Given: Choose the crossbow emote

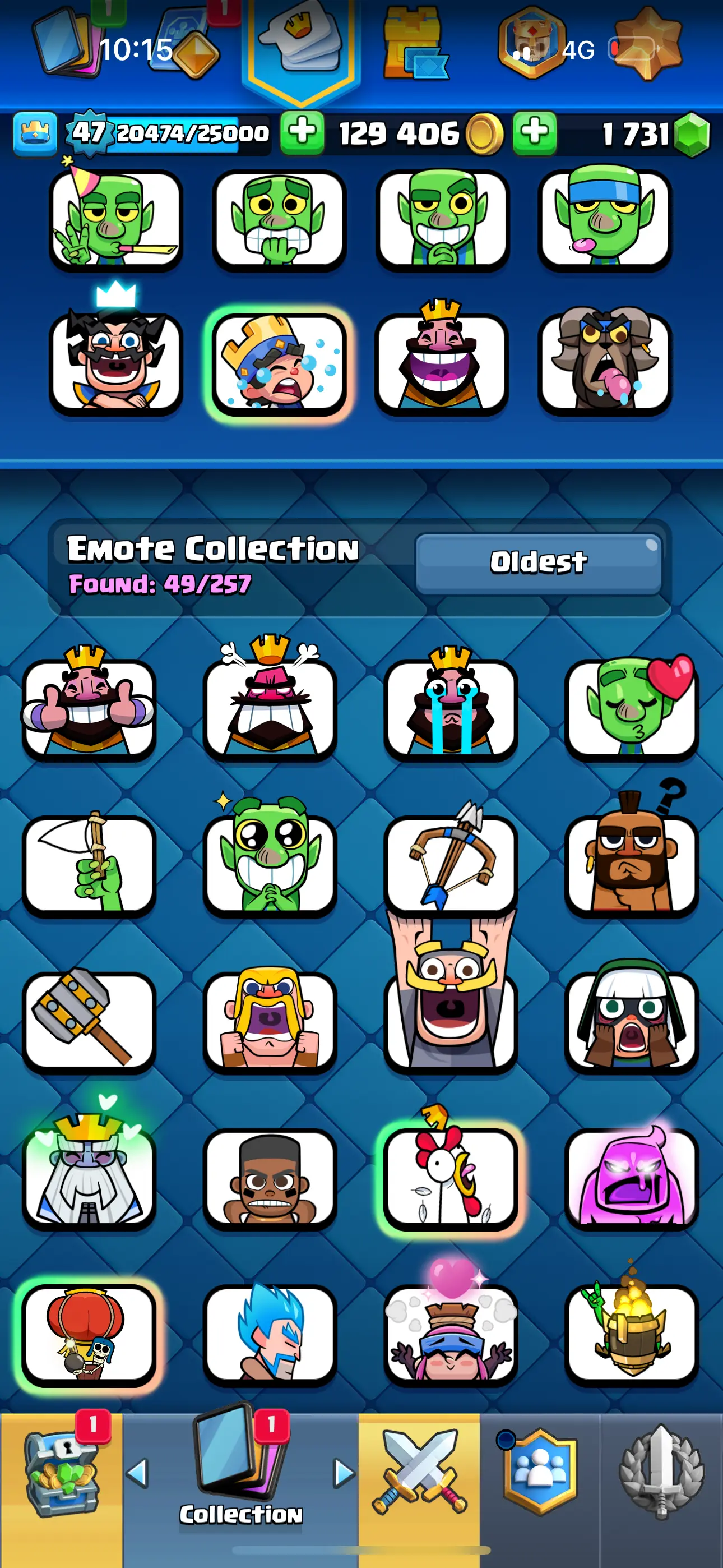Looking at the screenshot, I should [x=451, y=864].
